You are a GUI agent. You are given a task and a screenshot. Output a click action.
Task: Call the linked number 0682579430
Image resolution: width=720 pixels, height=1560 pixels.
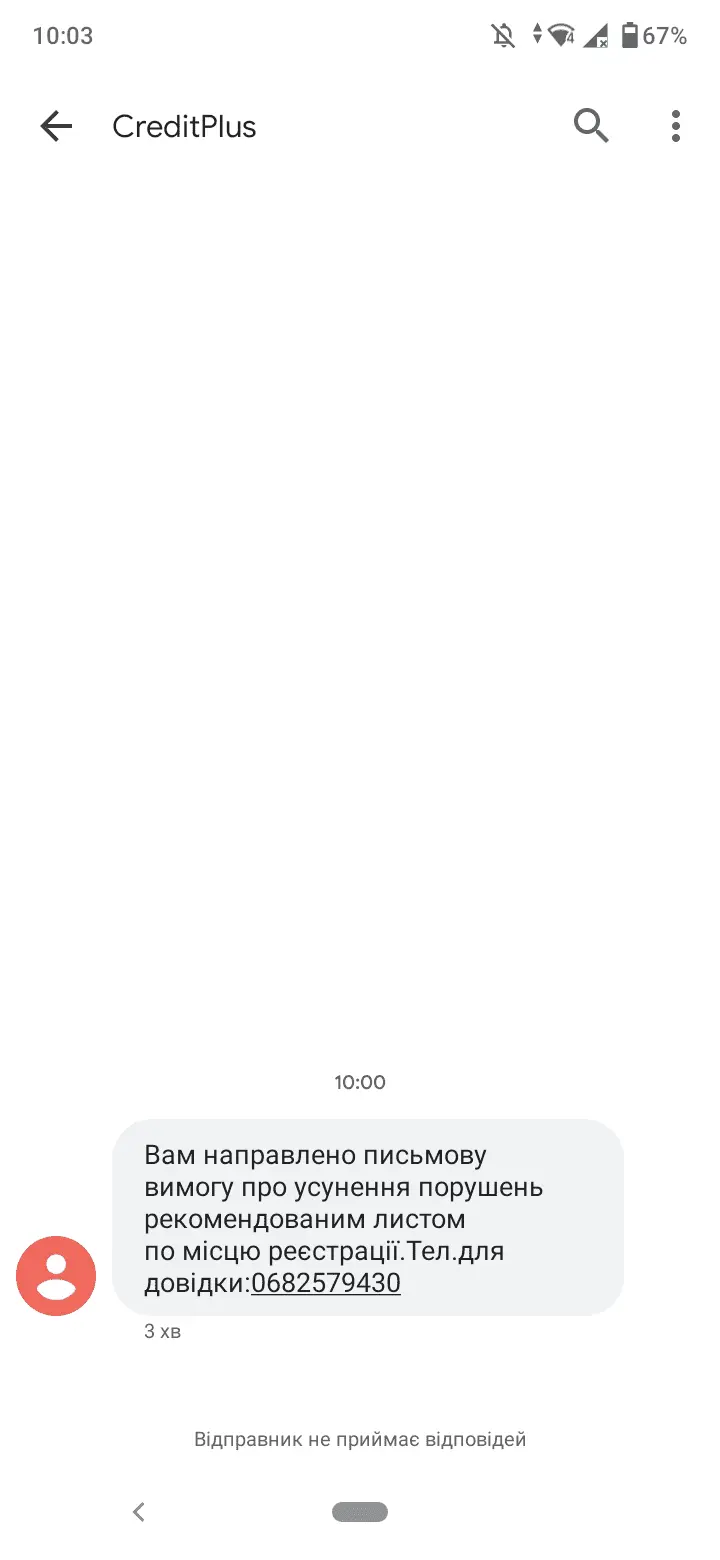[x=326, y=1283]
